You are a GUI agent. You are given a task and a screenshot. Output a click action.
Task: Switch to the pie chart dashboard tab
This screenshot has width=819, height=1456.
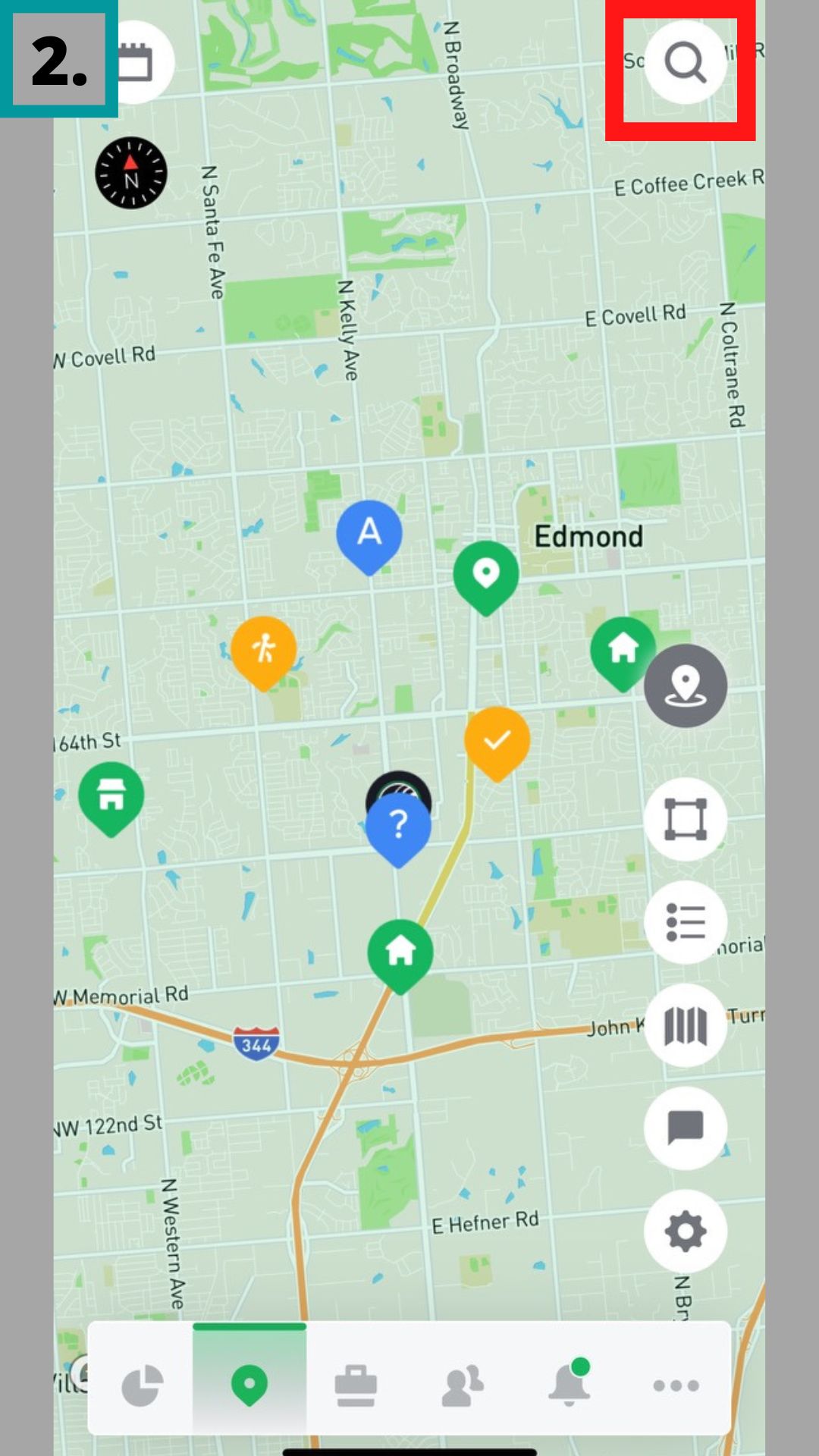click(142, 1385)
